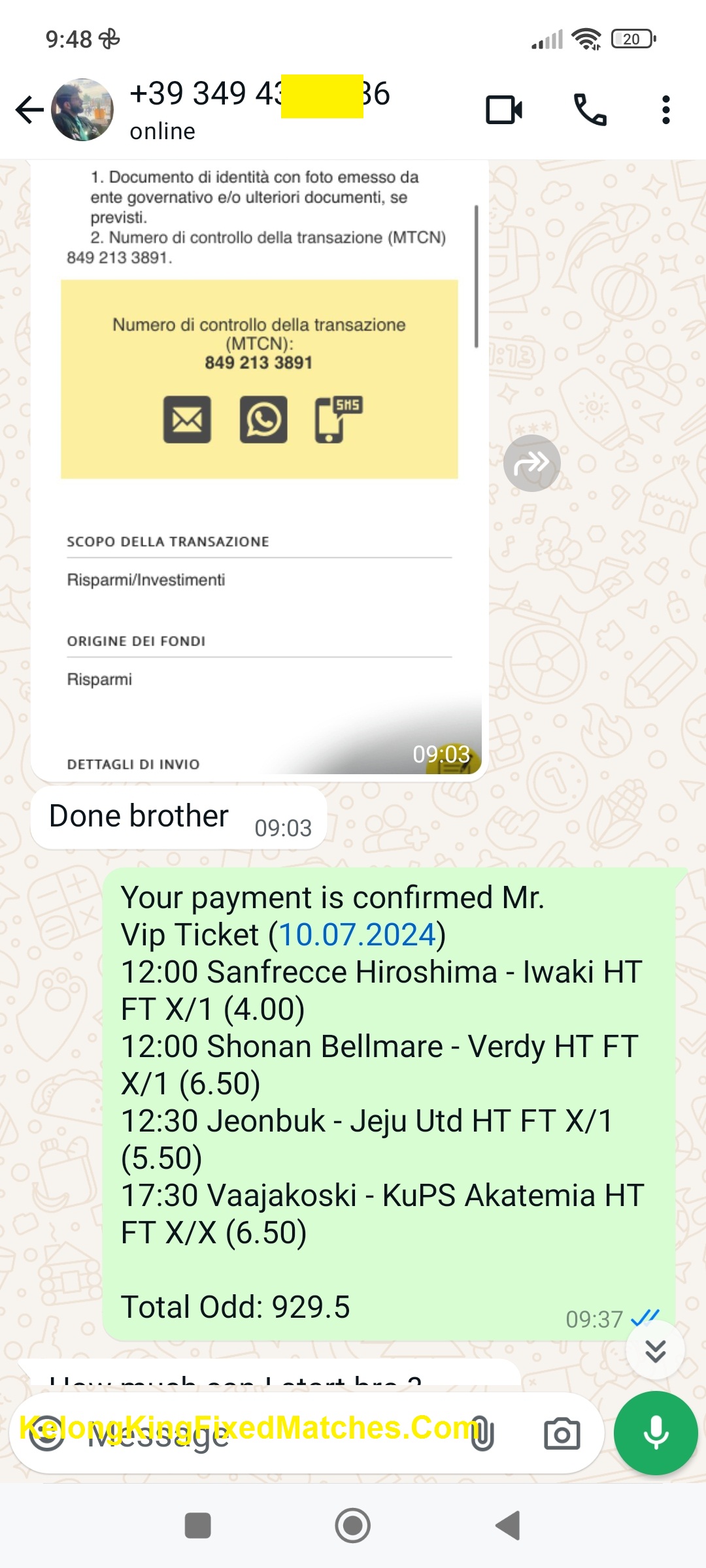
Task: Attach a file to the chat
Action: 482,1434
